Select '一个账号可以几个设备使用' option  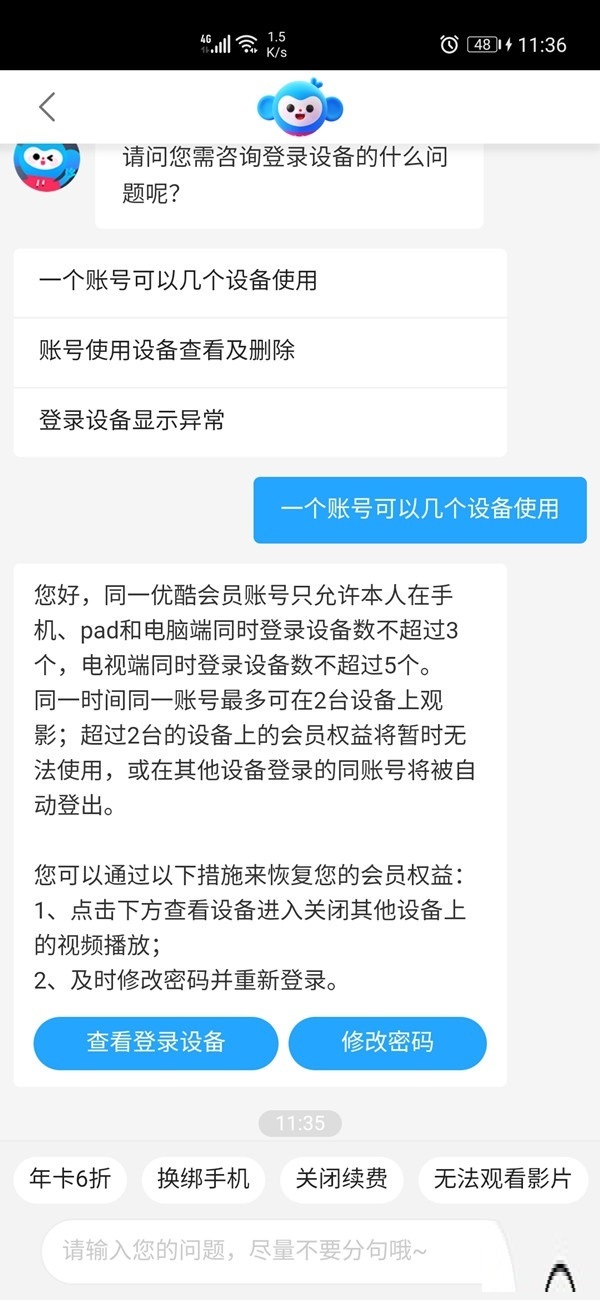click(x=178, y=281)
